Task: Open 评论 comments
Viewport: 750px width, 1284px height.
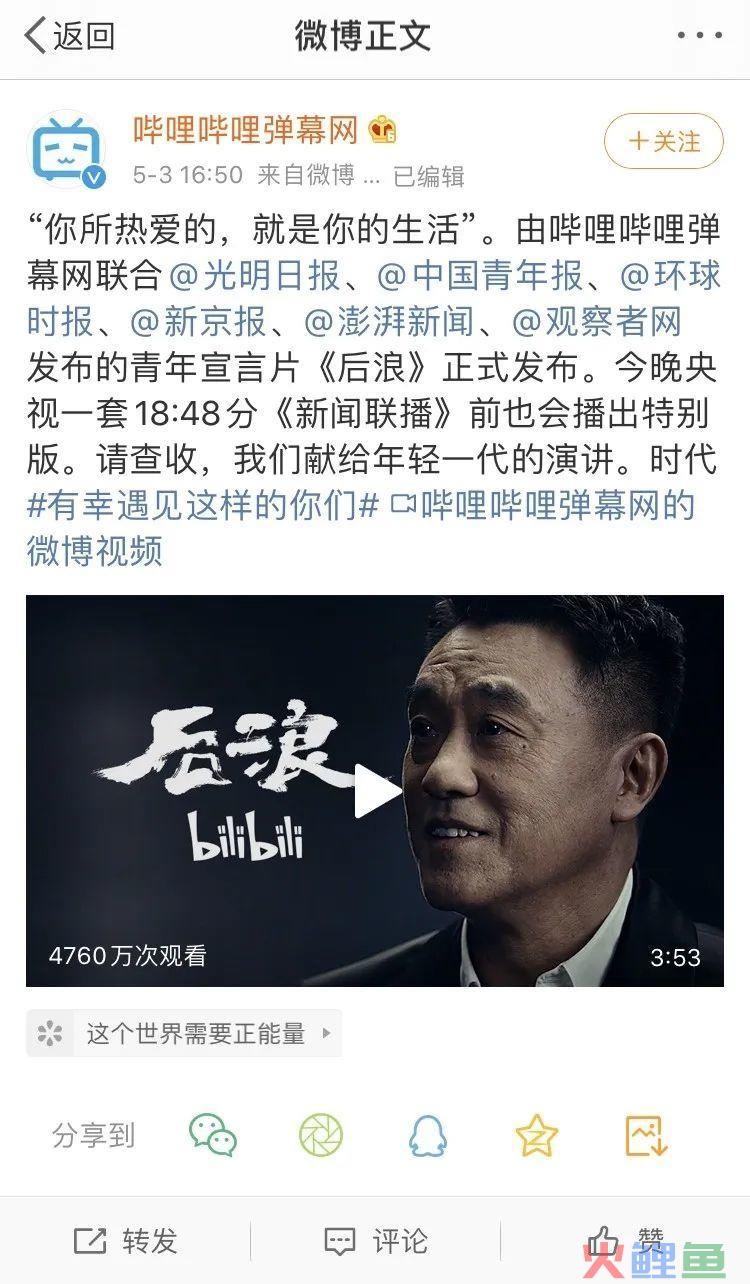Action: (x=375, y=1241)
